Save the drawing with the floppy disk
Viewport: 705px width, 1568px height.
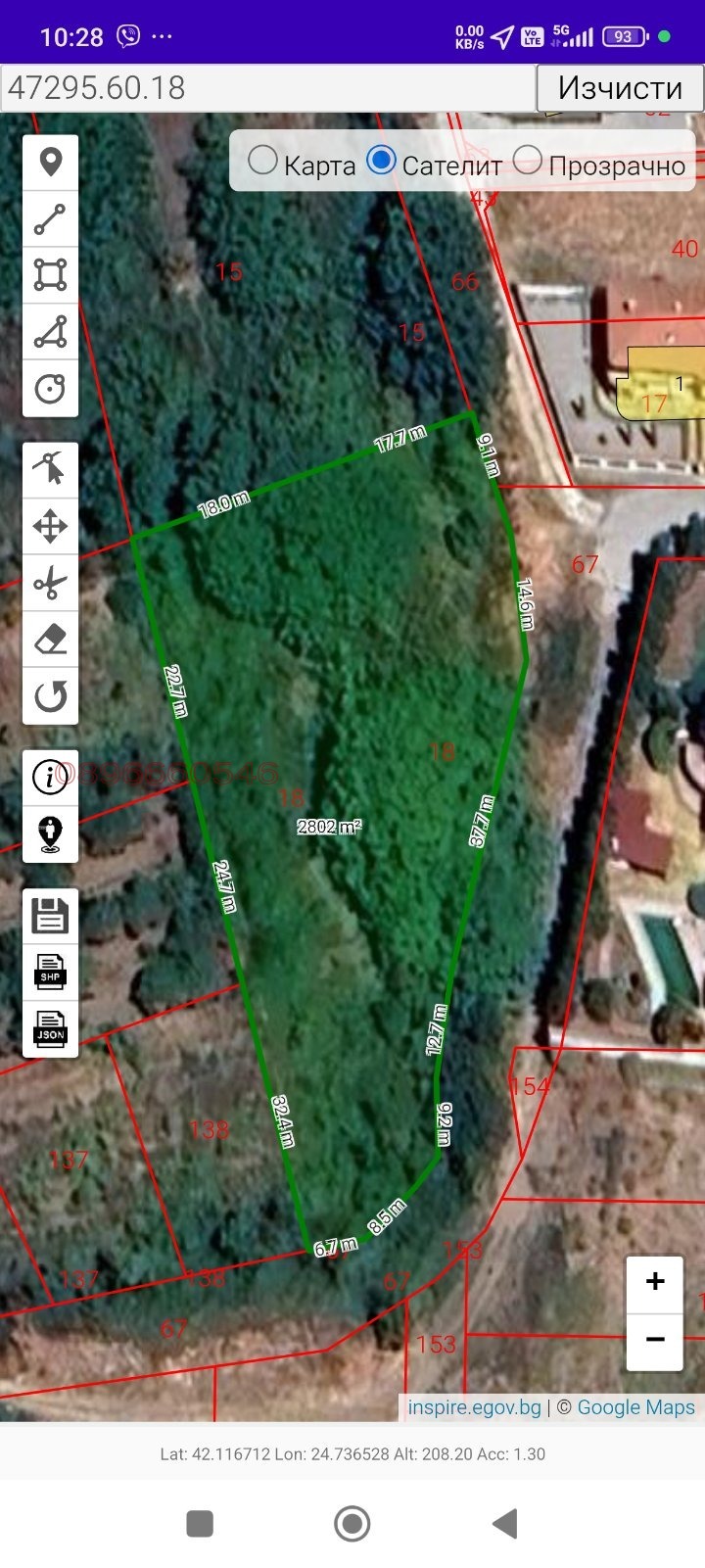point(51,917)
